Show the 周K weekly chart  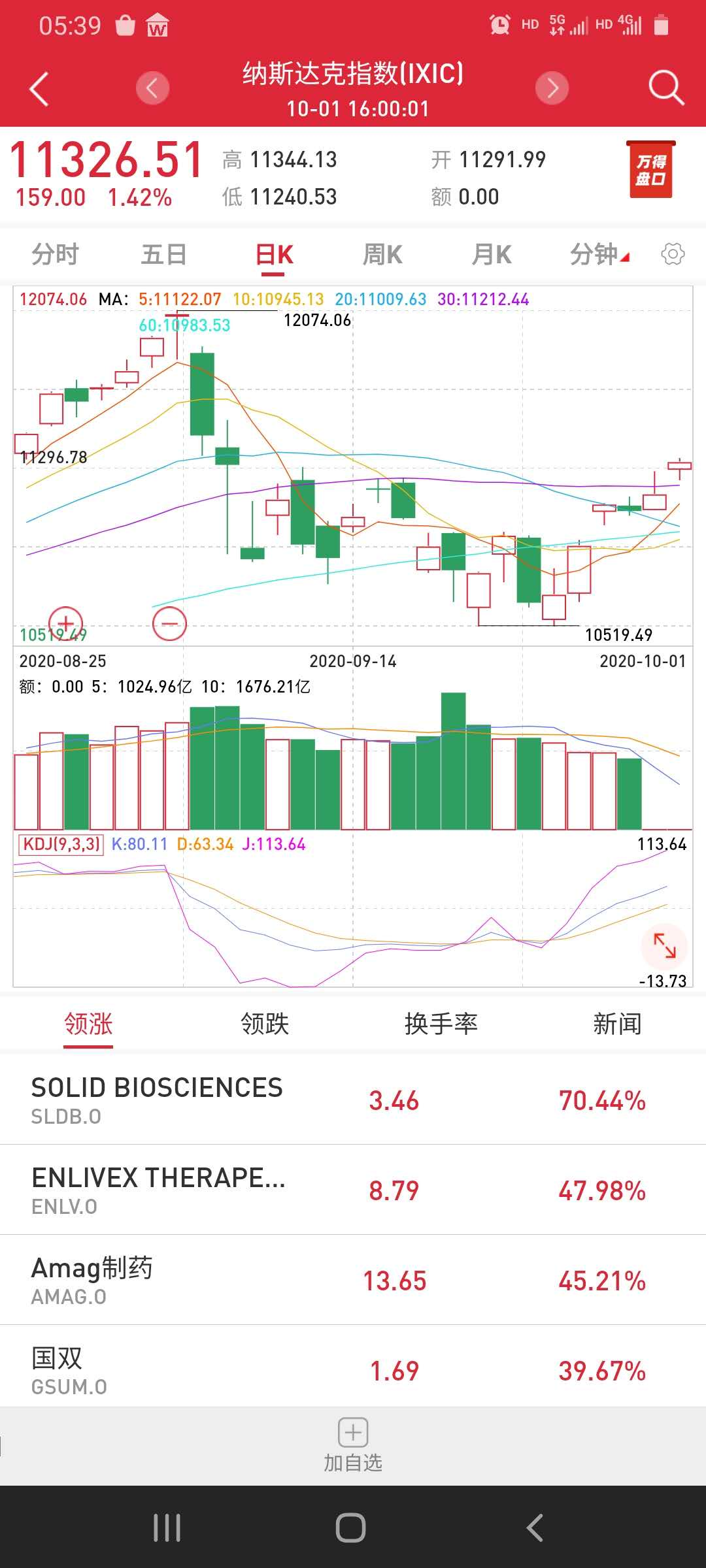[x=382, y=254]
